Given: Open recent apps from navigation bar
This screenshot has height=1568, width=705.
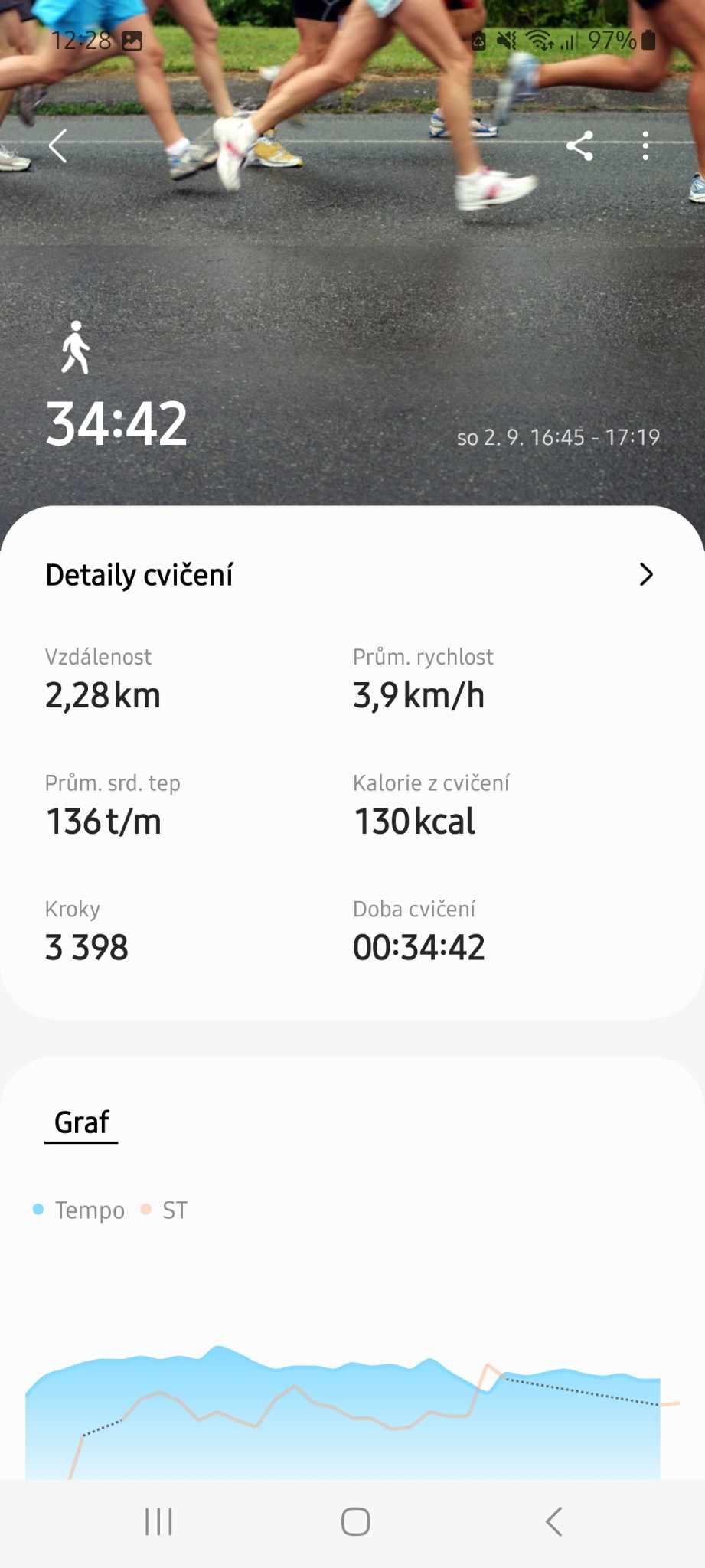Looking at the screenshot, I should pos(158,1521).
